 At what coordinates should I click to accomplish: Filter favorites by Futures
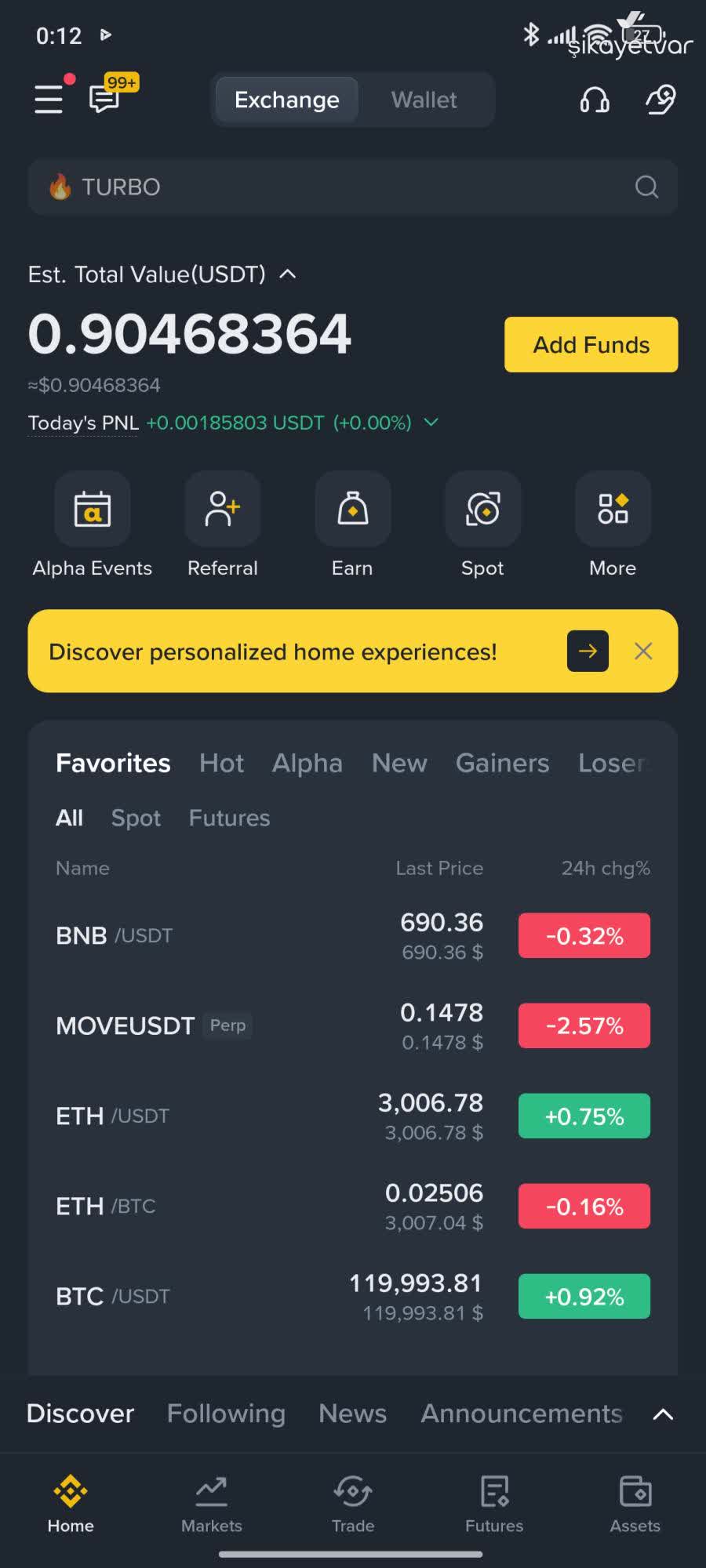point(229,818)
